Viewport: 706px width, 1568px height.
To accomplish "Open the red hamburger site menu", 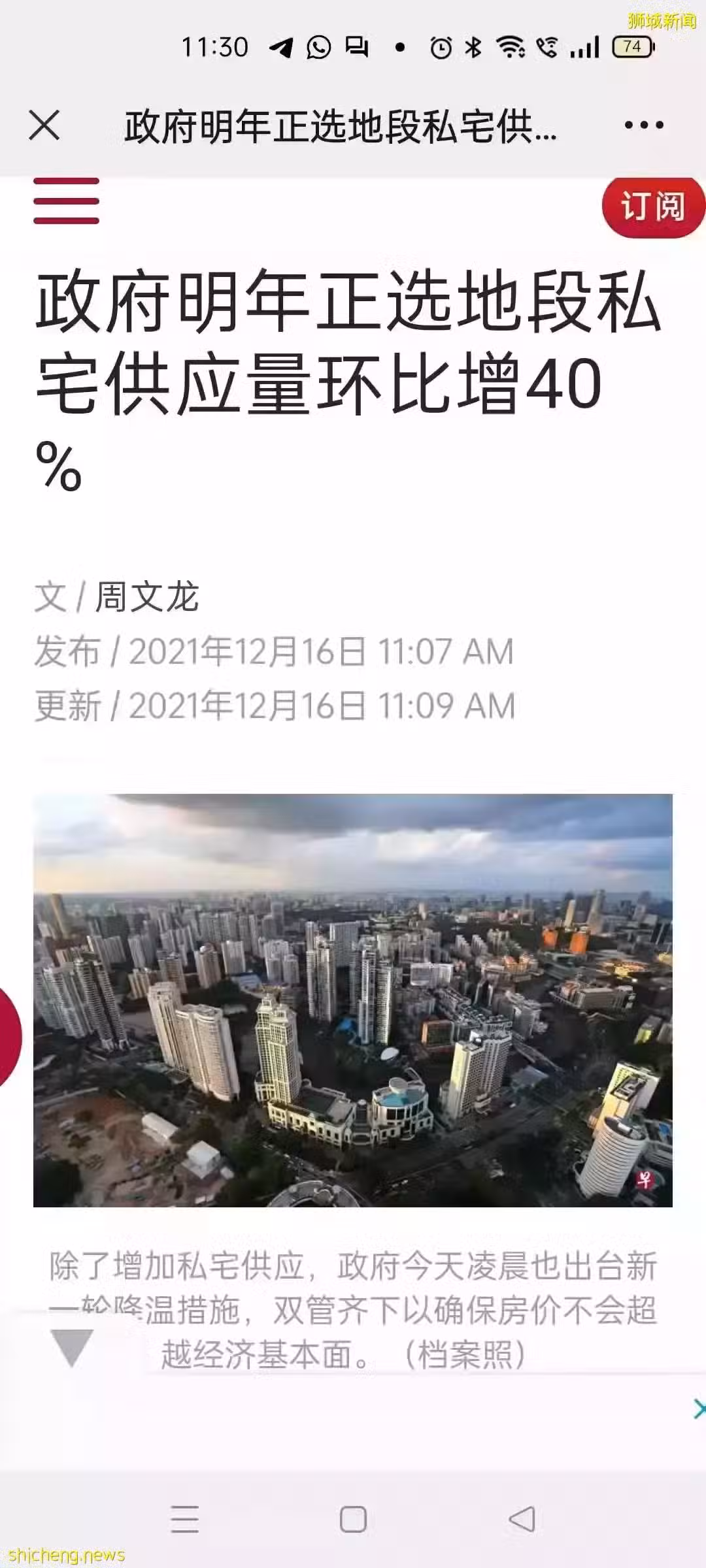I will [x=66, y=201].
